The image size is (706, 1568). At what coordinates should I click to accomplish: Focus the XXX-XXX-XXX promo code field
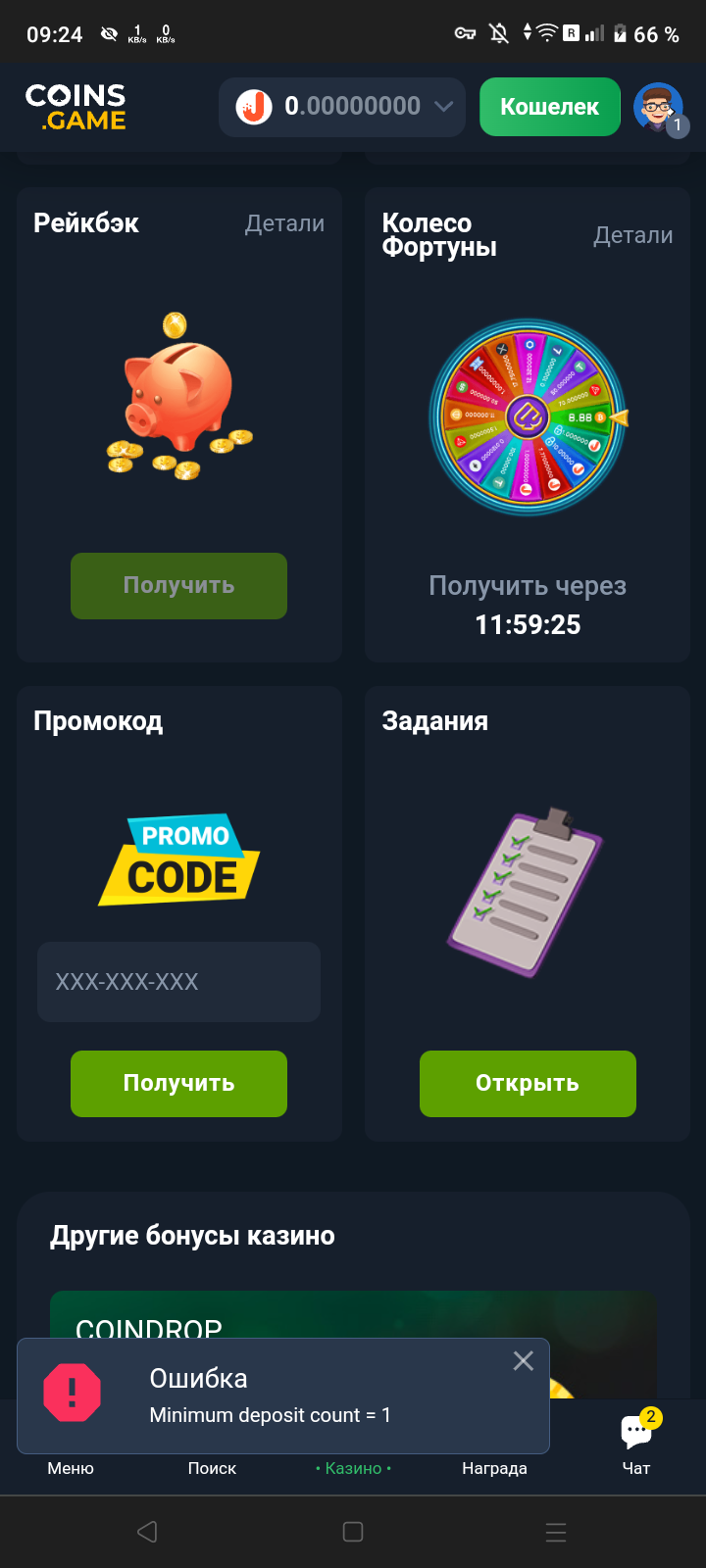pos(178,982)
